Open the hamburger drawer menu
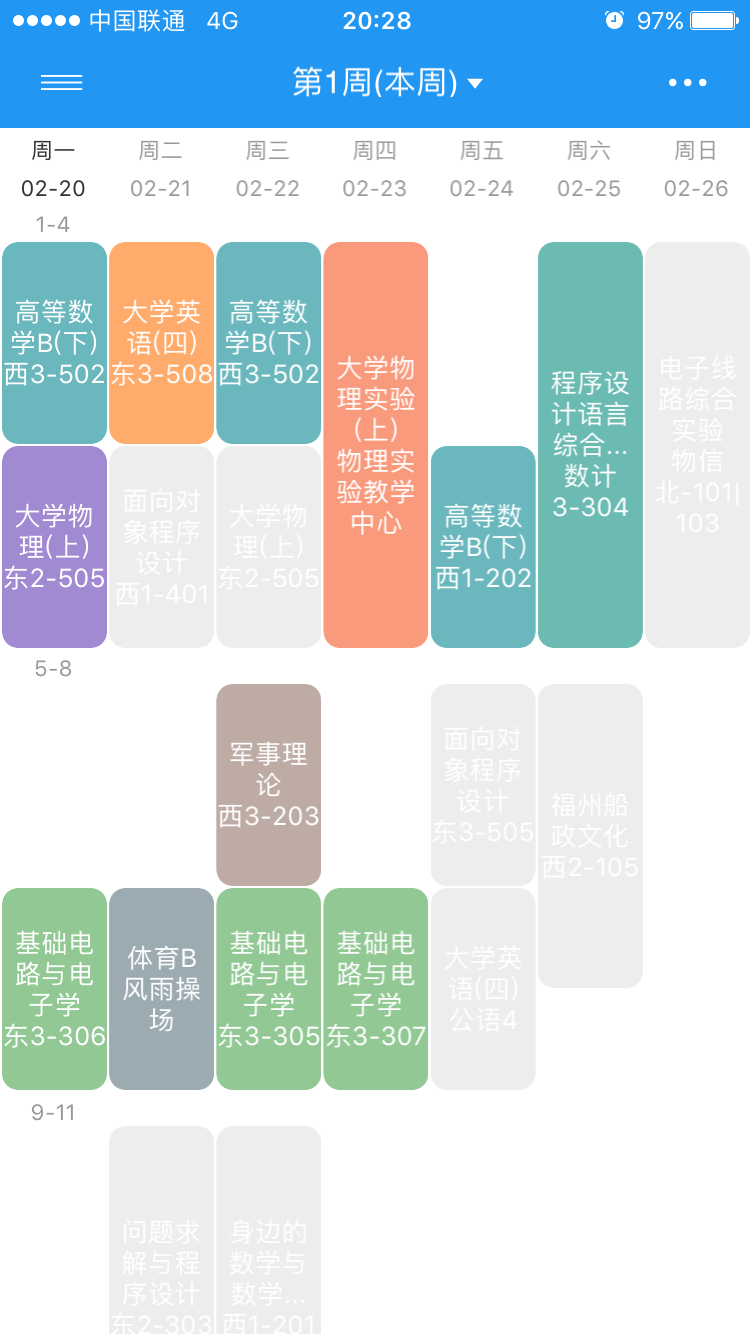The width and height of the screenshot is (750, 1334). pos(61,83)
